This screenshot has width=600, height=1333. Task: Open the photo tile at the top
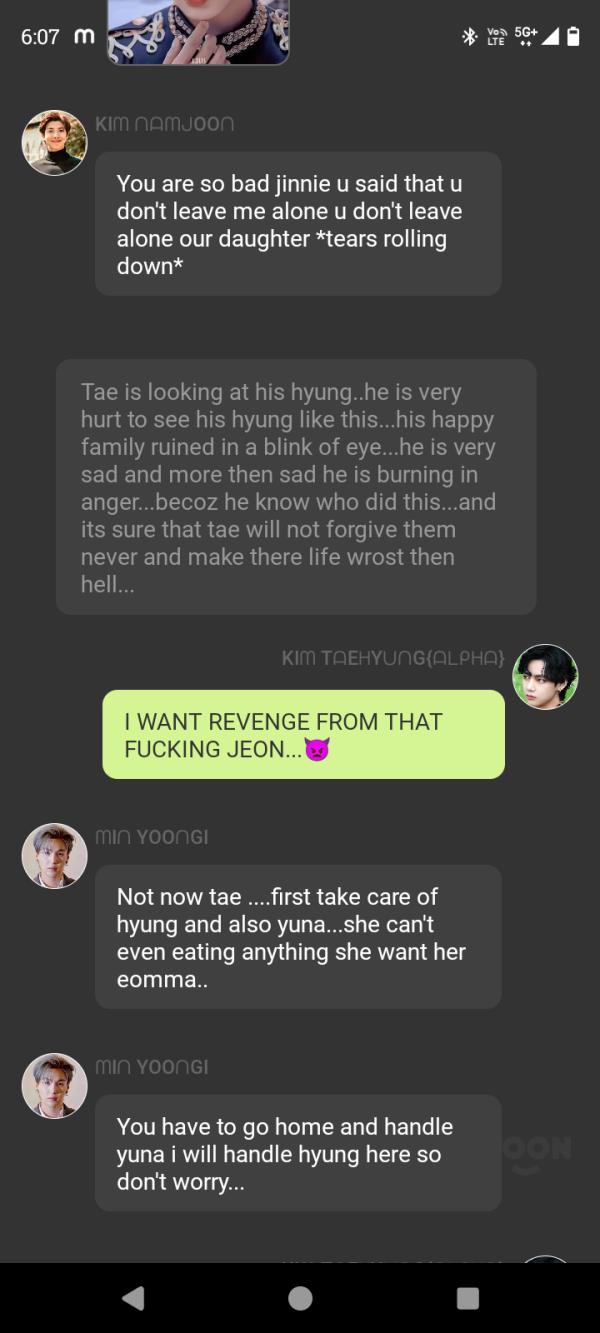198,32
